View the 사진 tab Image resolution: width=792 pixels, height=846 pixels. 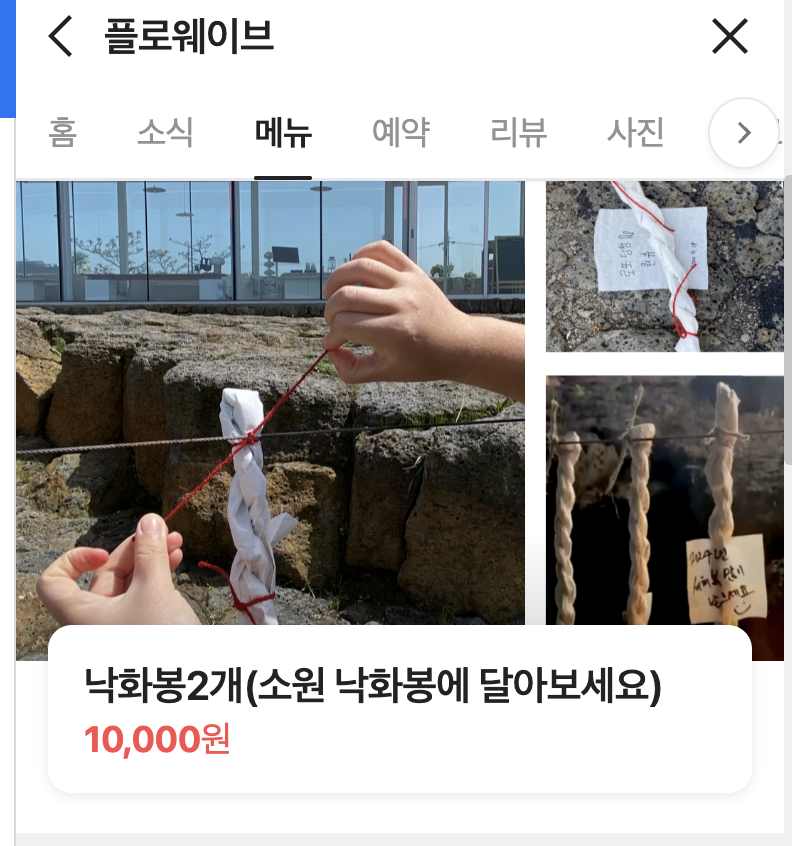(x=635, y=132)
